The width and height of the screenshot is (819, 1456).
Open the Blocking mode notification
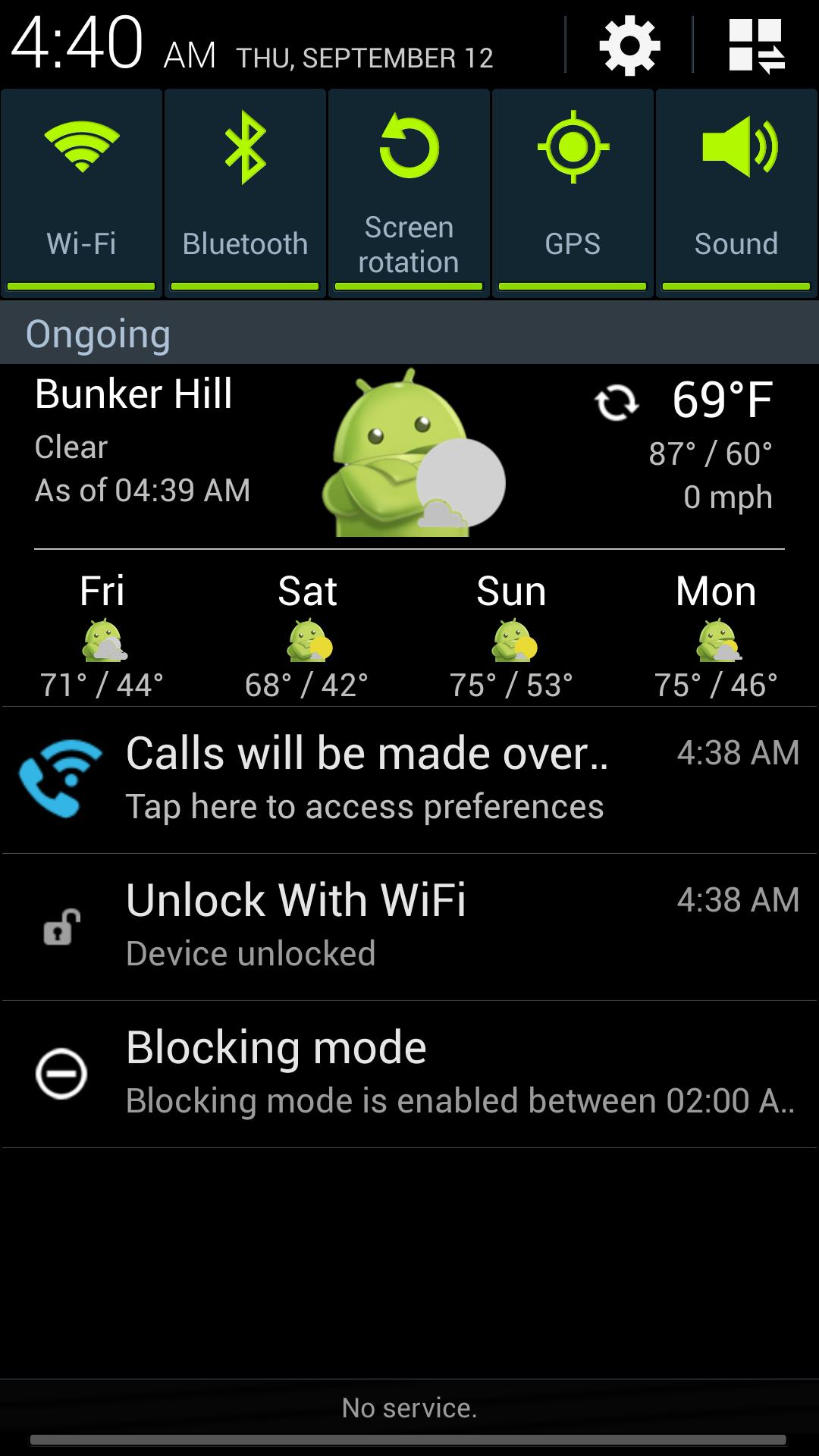point(409,1074)
